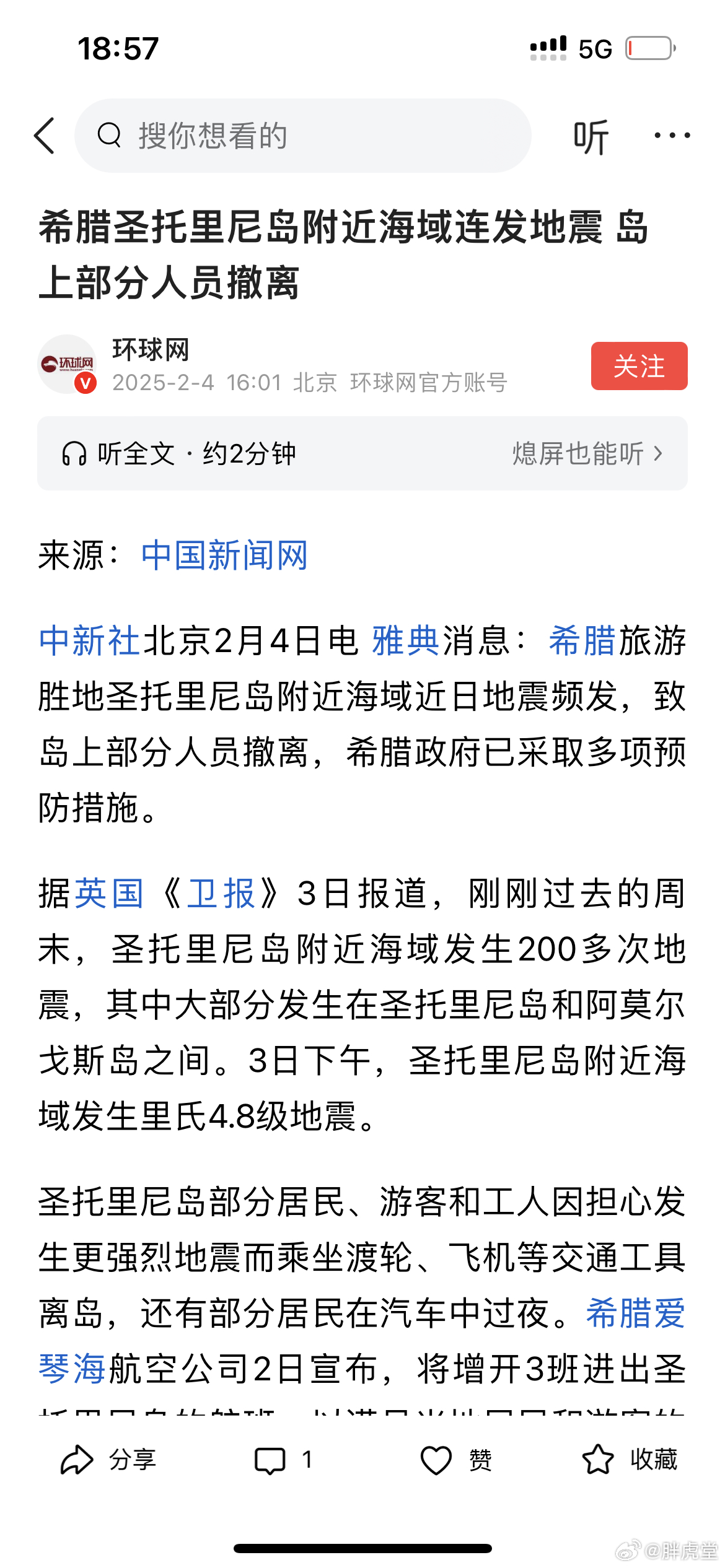The image size is (725, 1568).
Task: Start 听全文 audio playback
Action: 178,453
